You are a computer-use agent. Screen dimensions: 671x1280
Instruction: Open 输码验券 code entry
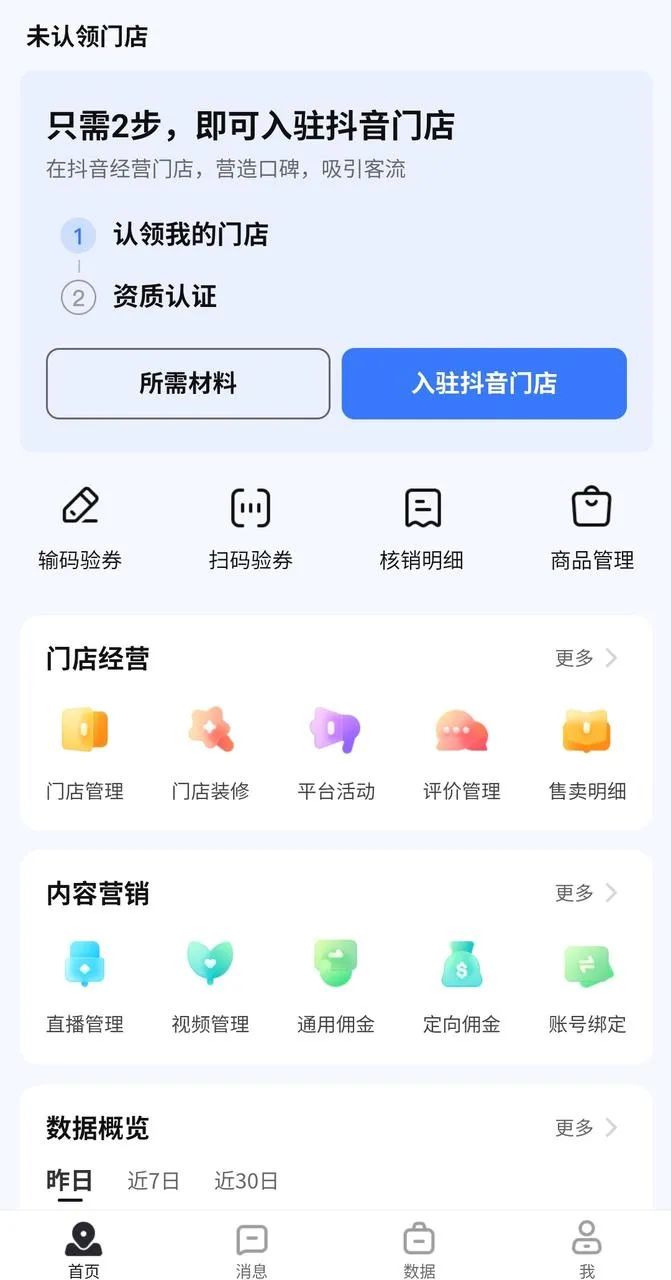pyautogui.click(x=80, y=529)
